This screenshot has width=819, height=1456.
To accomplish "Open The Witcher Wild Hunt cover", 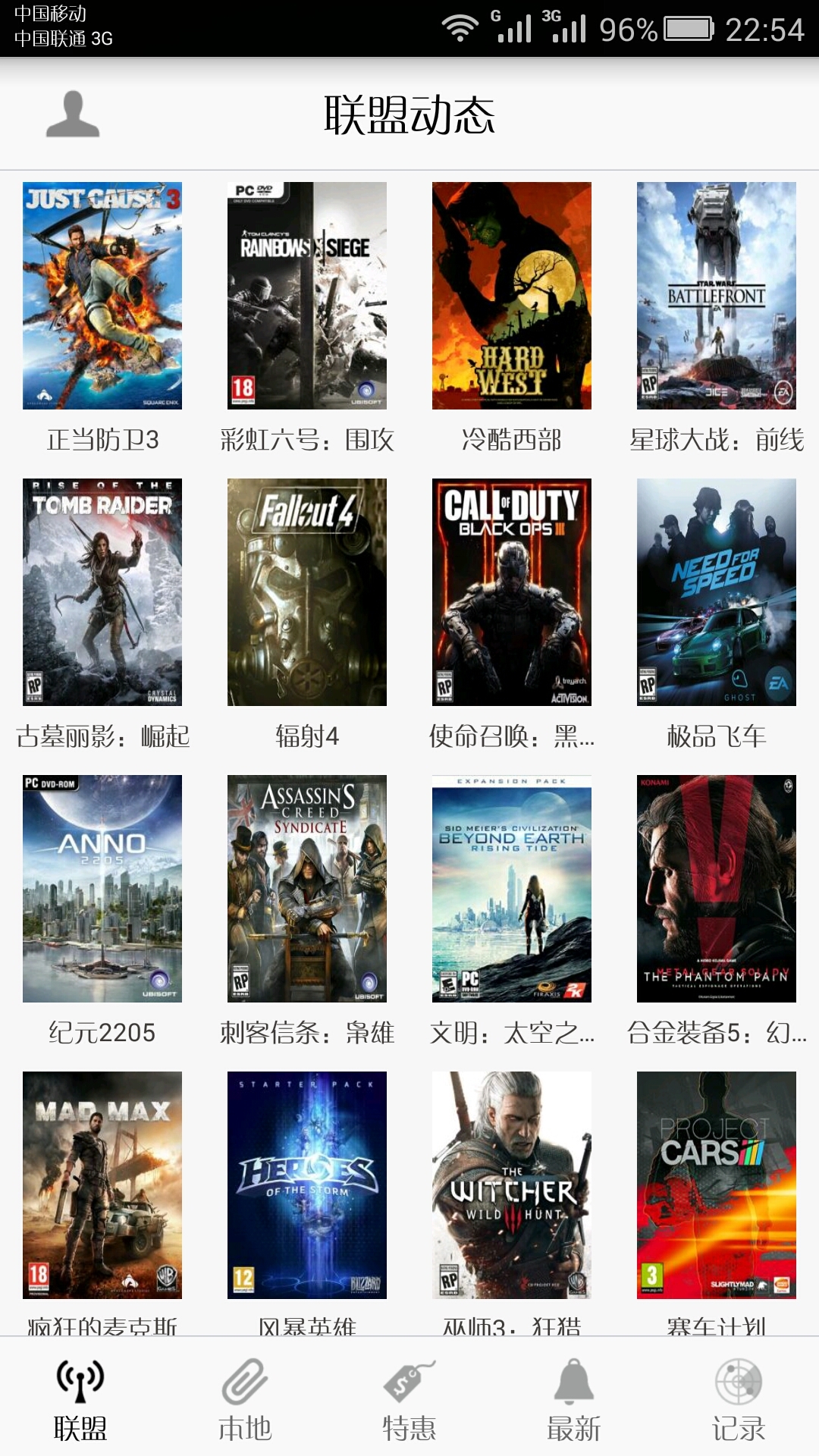I will [x=512, y=1185].
